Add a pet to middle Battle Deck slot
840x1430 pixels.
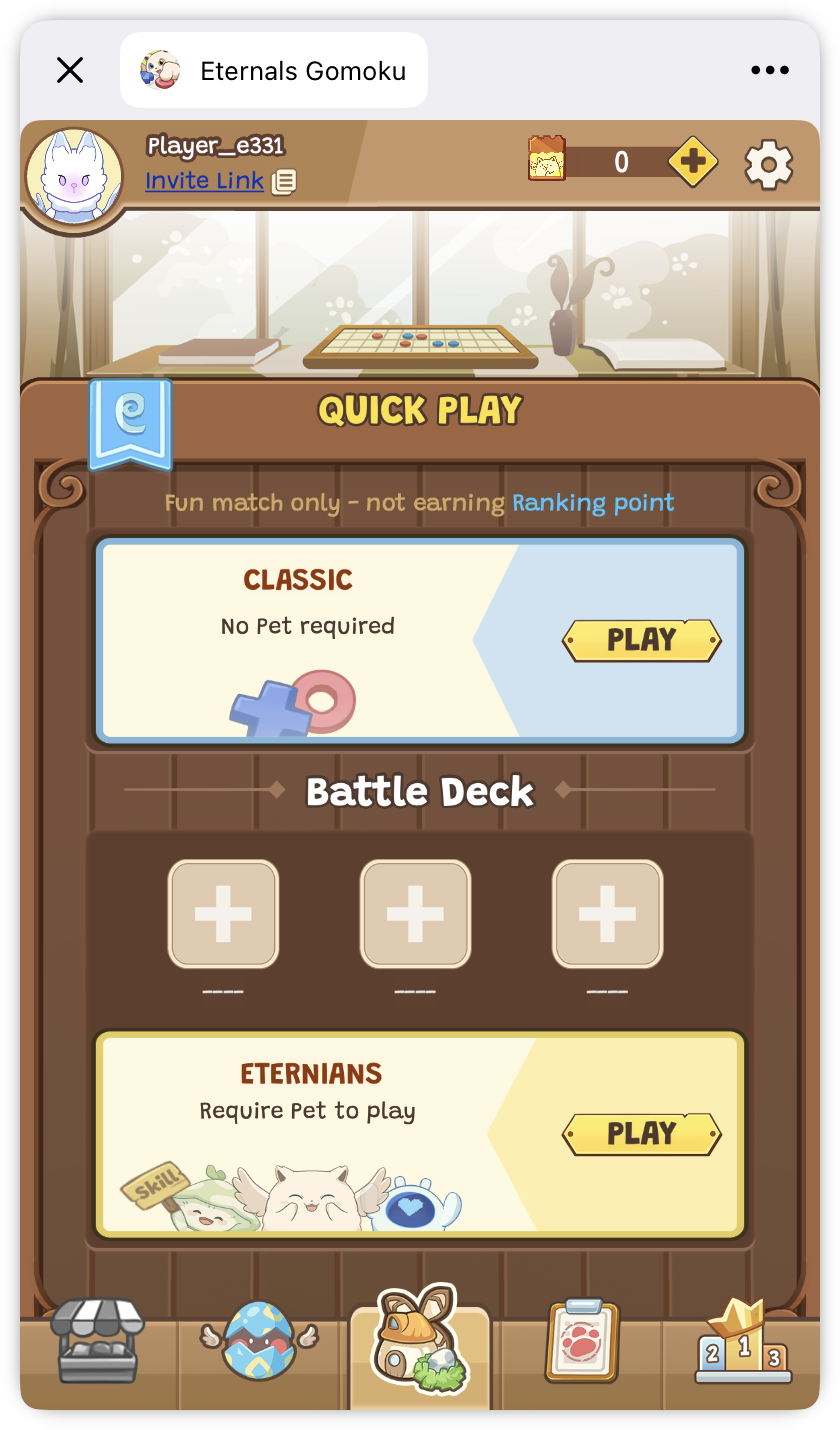(x=415, y=914)
